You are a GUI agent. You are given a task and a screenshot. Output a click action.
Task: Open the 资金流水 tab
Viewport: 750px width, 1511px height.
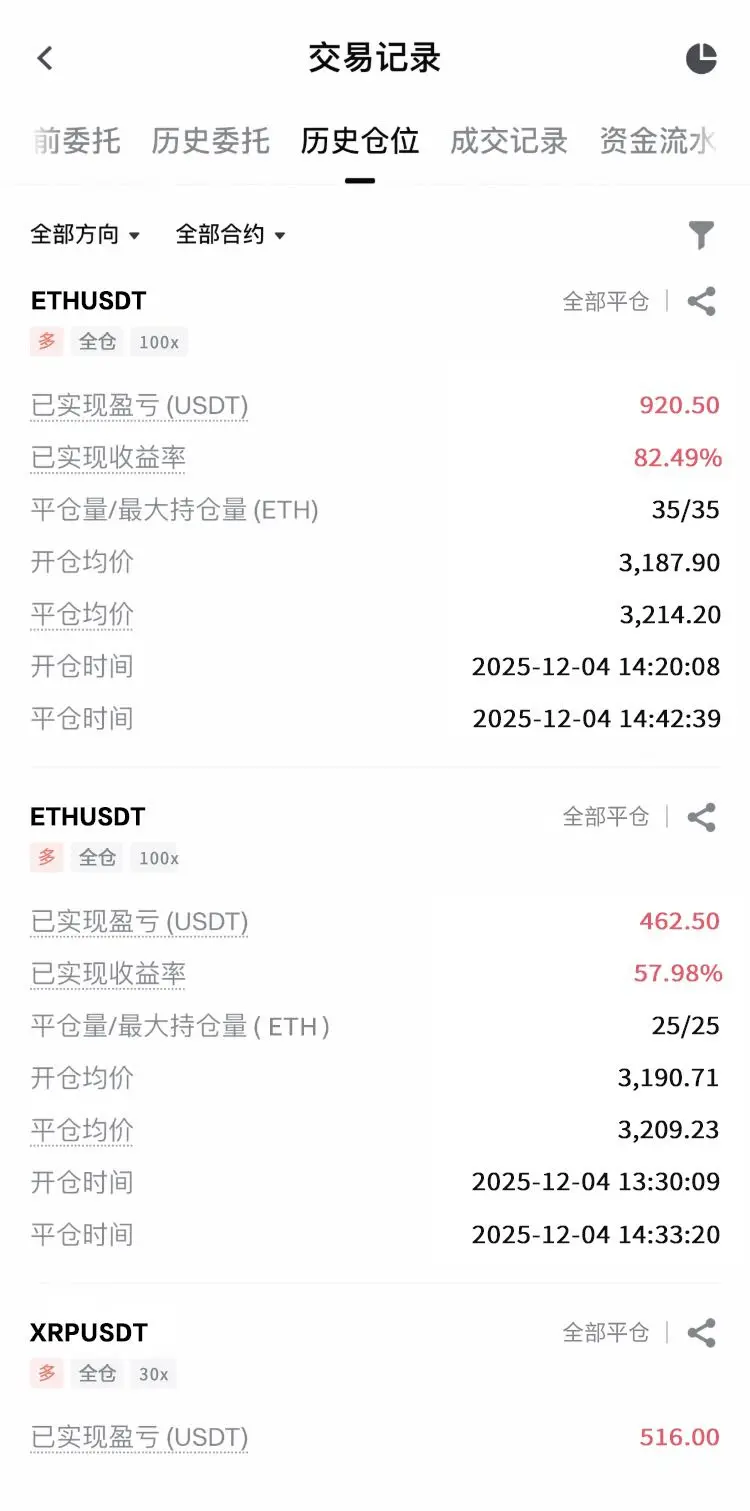coord(658,141)
